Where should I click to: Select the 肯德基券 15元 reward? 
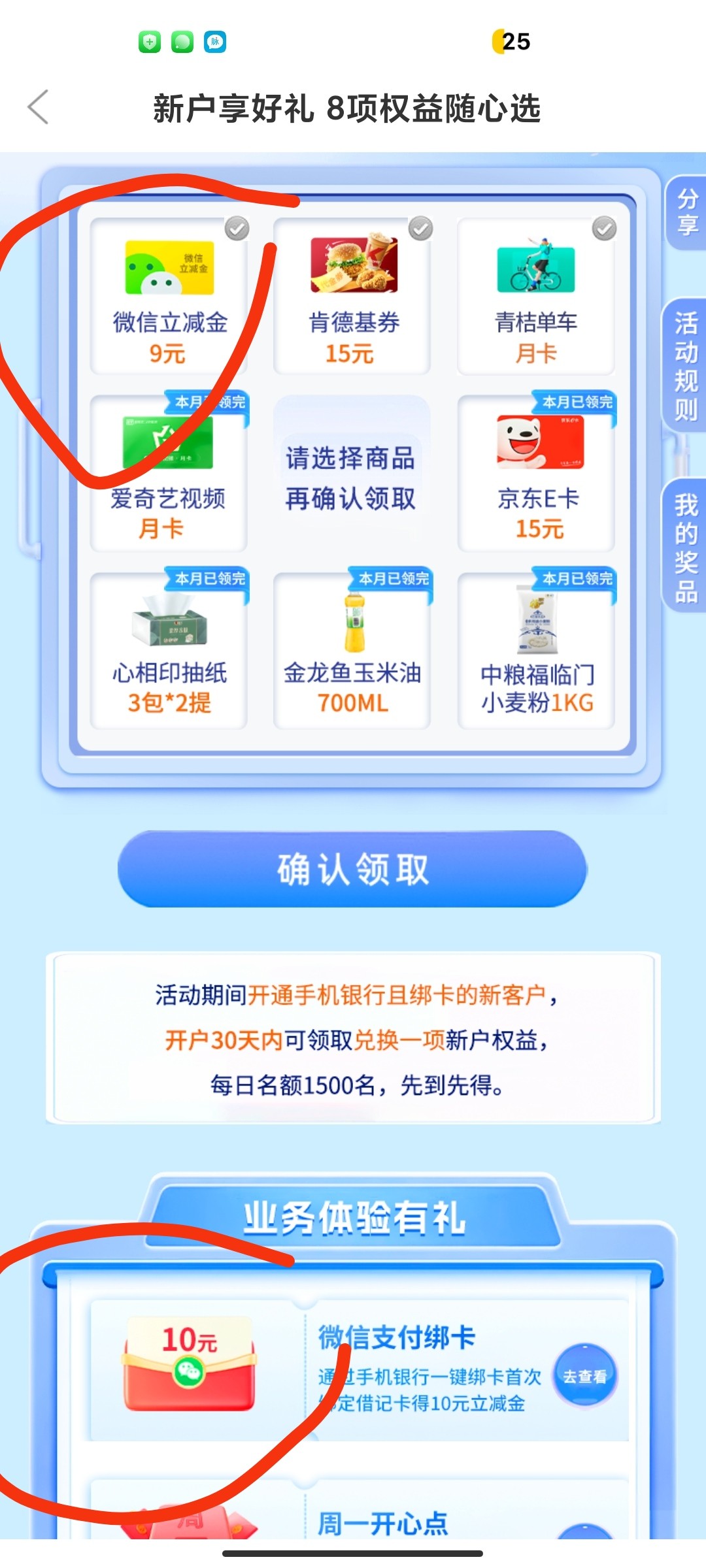pyautogui.click(x=352, y=296)
